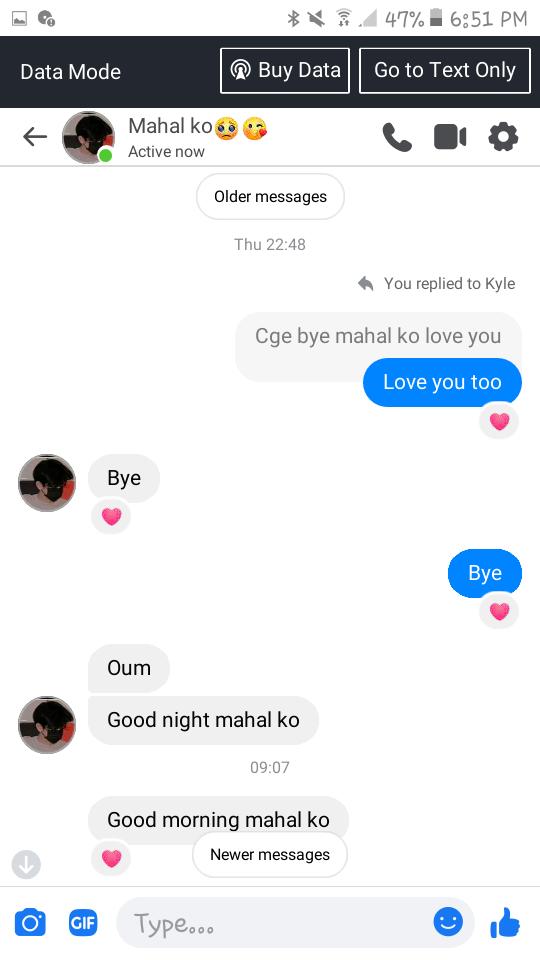Open contact profile picture in header
The image size is (540, 960).
pyautogui.click(x=89, y=137)
